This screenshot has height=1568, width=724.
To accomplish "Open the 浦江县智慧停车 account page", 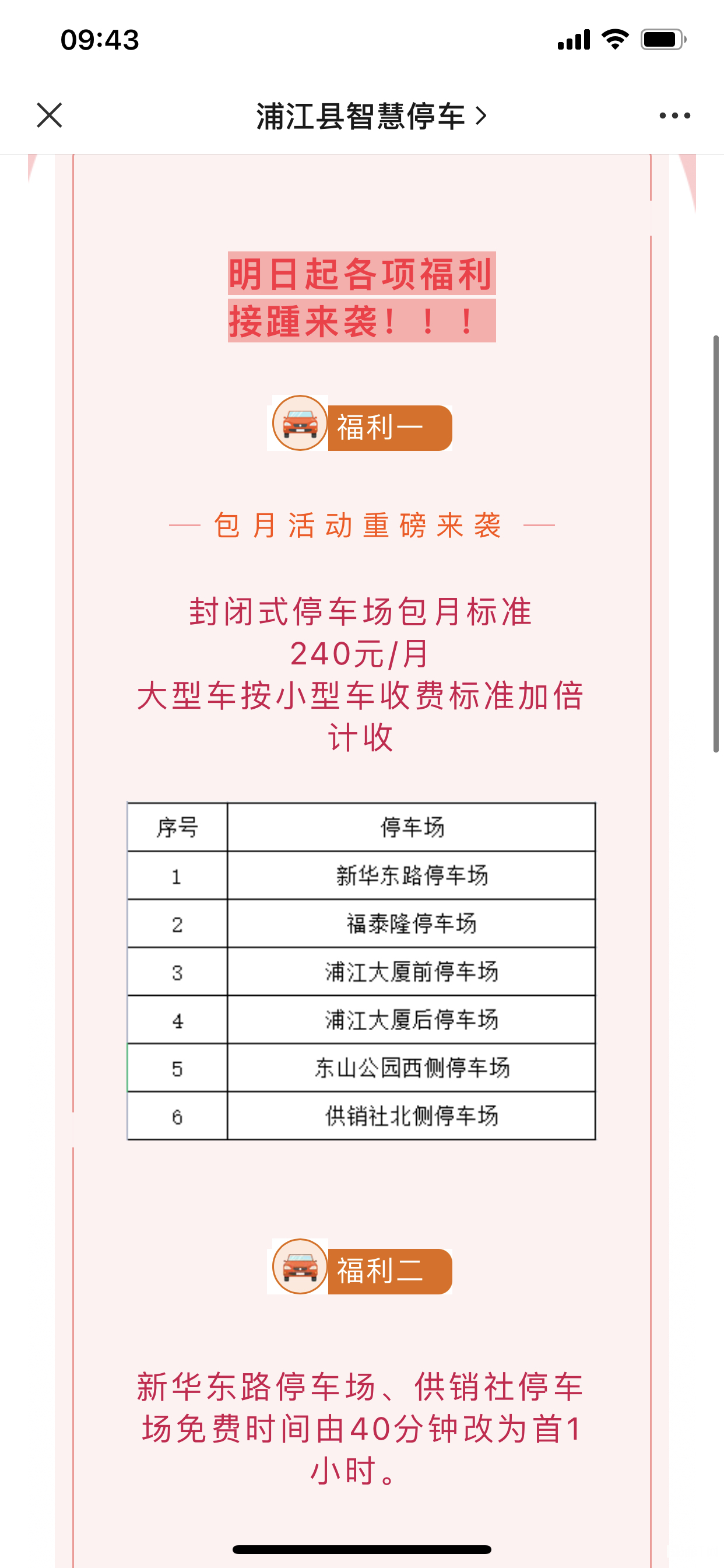I will [x=371, y=116].
